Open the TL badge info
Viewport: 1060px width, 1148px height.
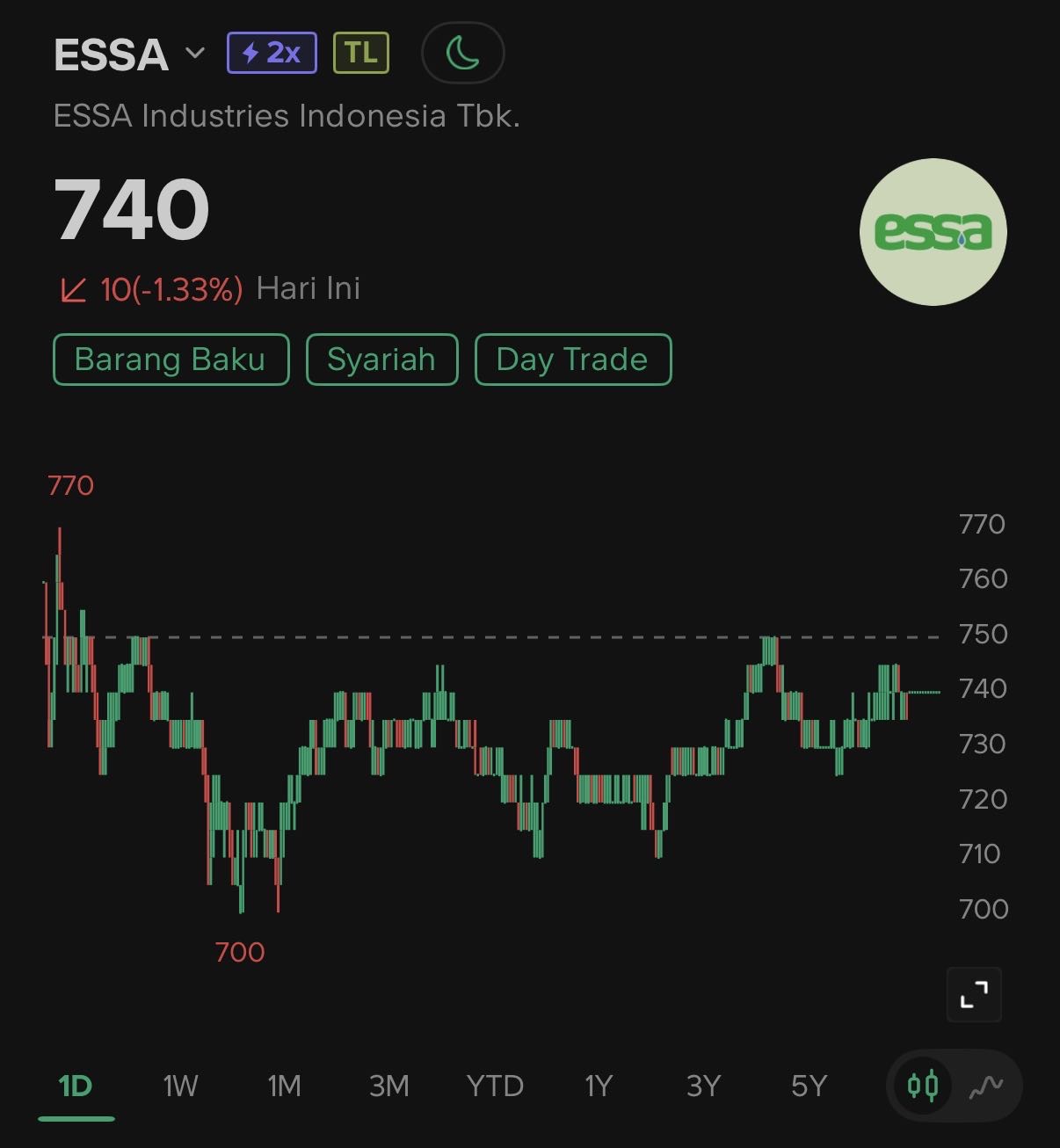[x=361, y=53]
